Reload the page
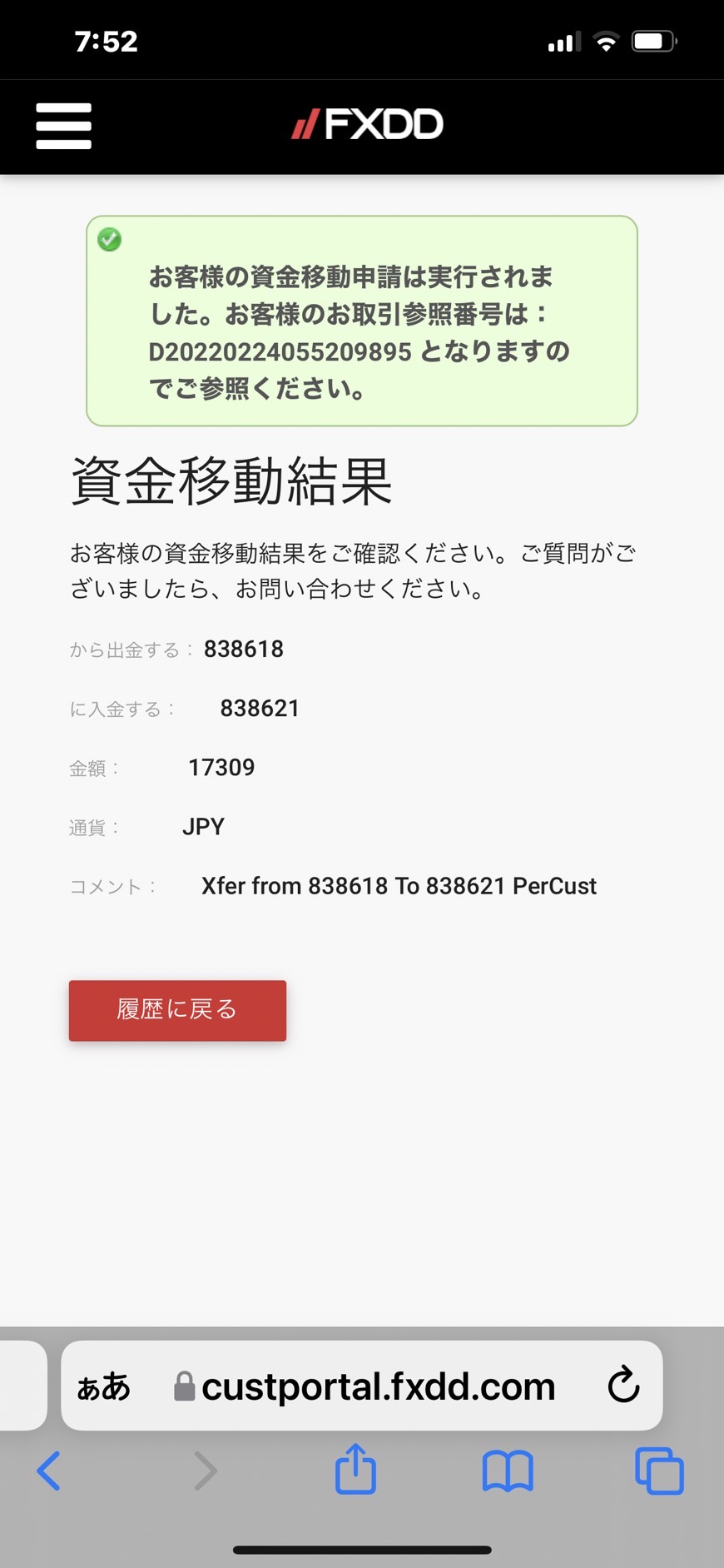724x1568 pixels. 623,1385
